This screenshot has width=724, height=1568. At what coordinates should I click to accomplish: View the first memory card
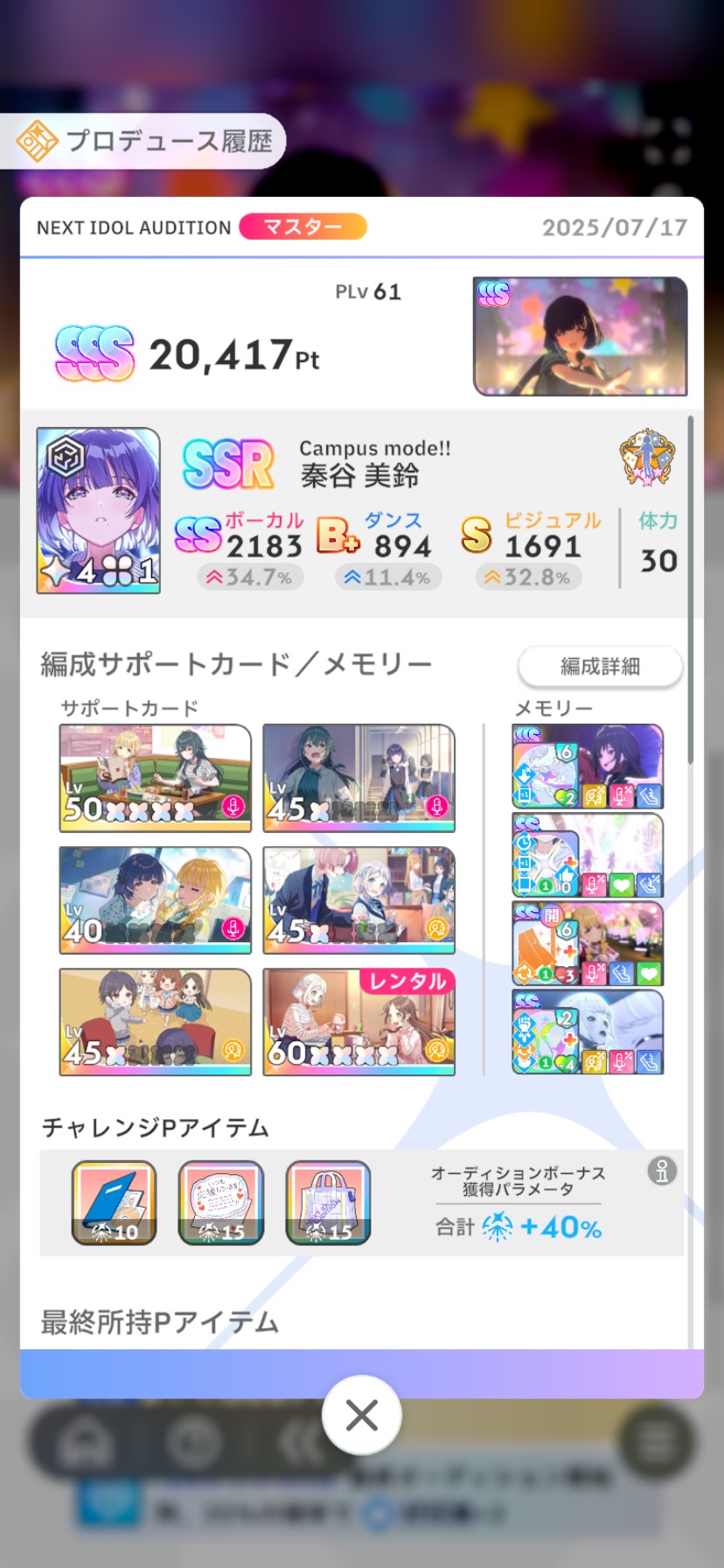click(588, 766)
